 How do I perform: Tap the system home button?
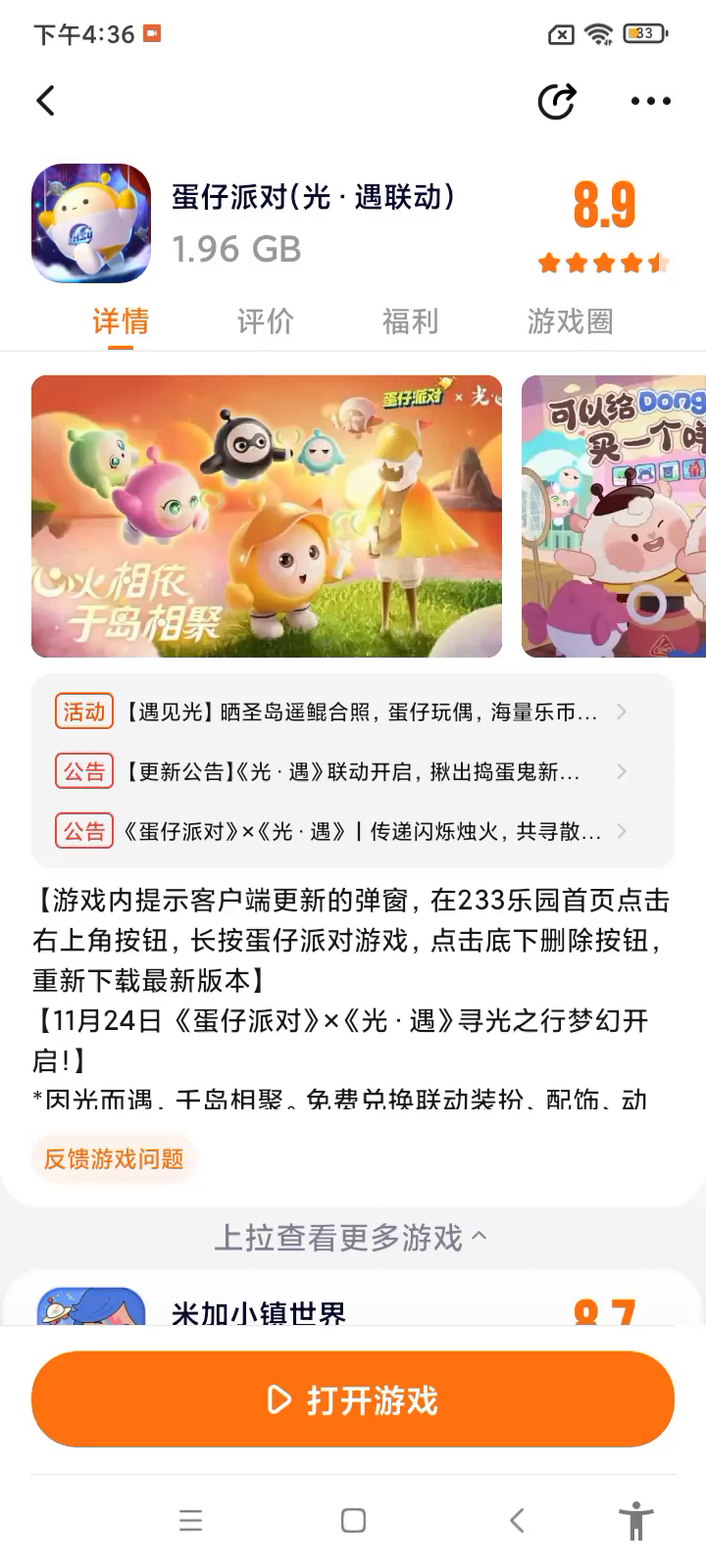click(x=353, y=1520)
